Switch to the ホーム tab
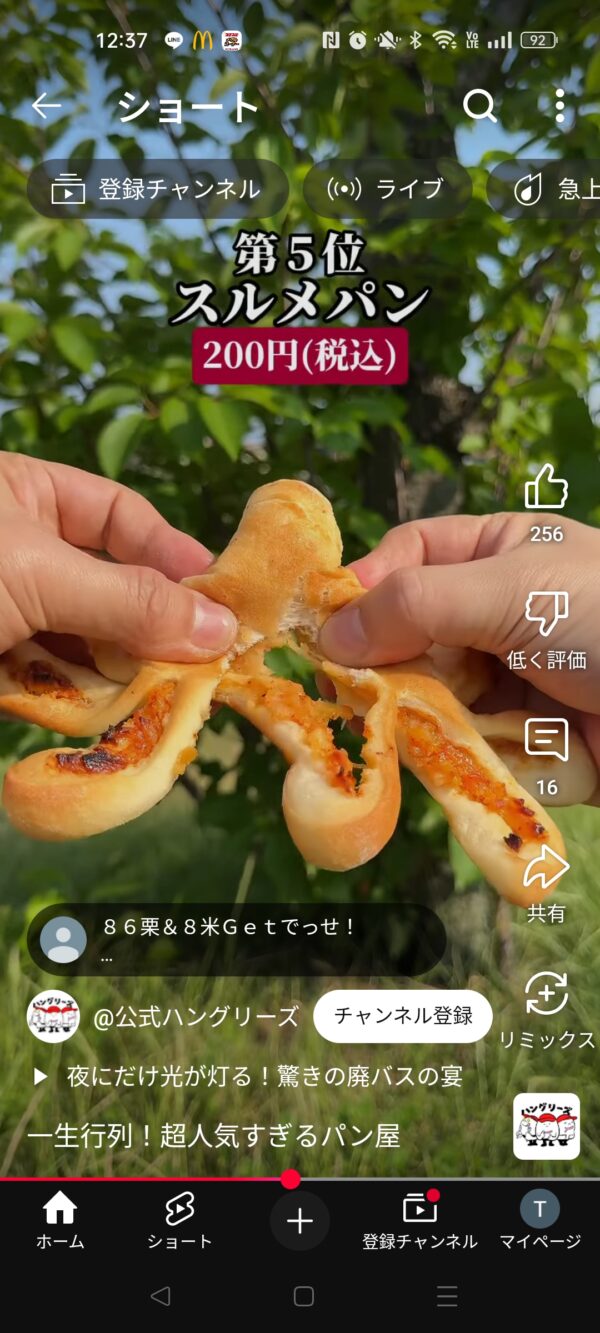This screenshot has height=1333, width=600. coord(60,1221)
